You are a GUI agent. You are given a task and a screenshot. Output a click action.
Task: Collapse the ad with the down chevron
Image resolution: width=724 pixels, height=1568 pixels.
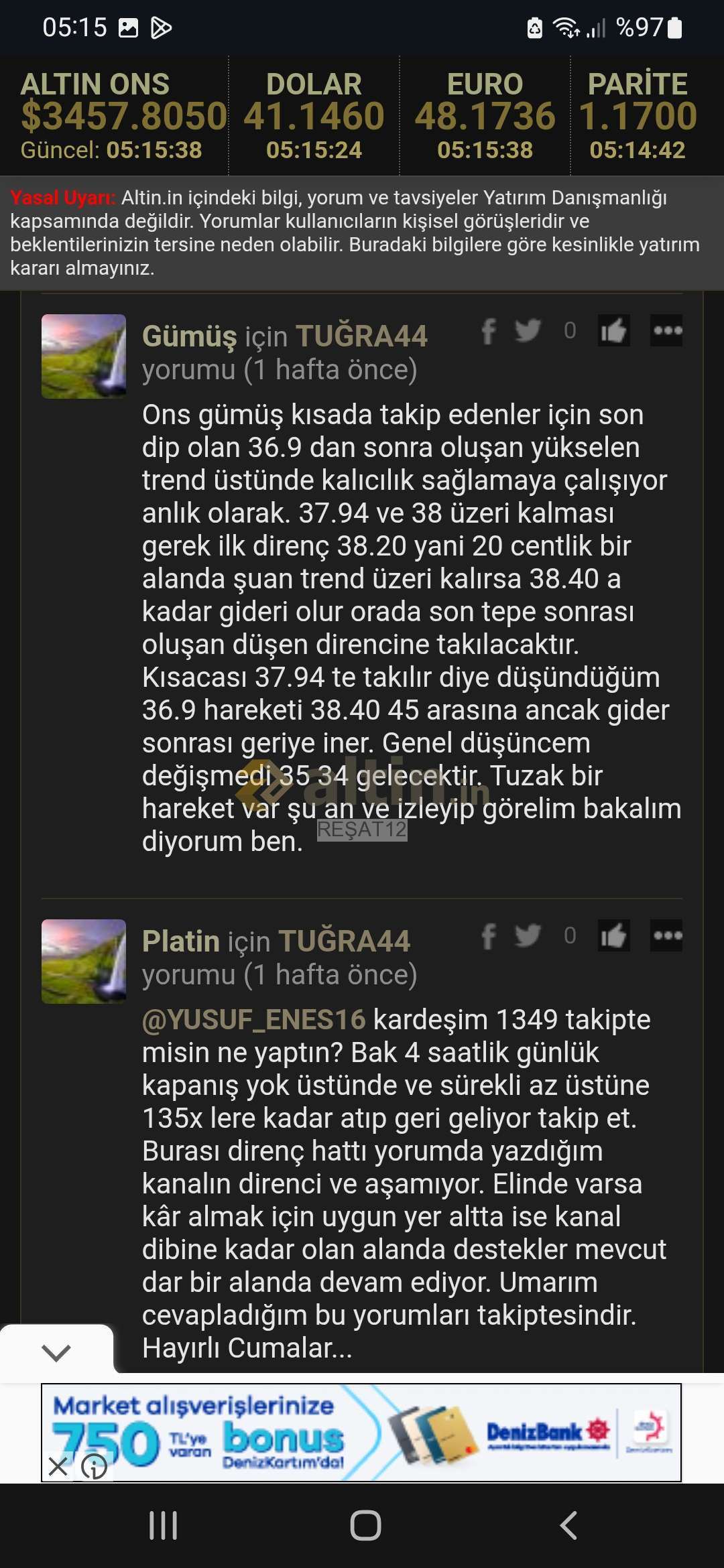click(x=56, y=1352)
